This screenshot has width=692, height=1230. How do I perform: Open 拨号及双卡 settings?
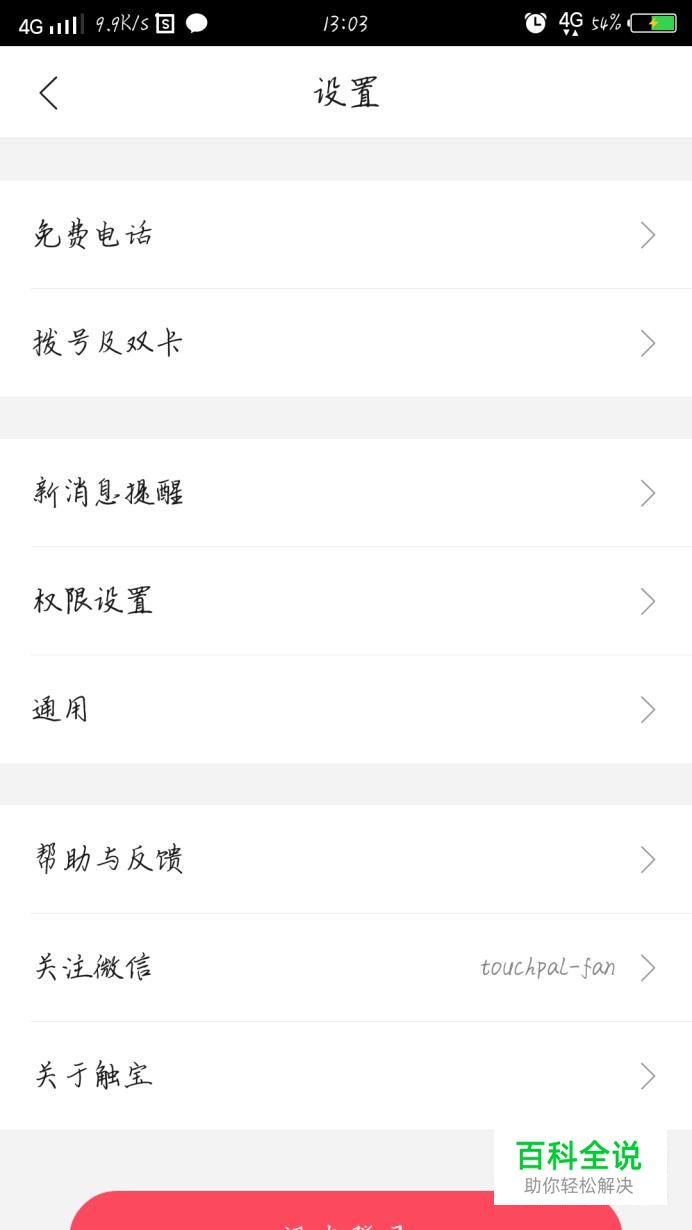[346, 343]
